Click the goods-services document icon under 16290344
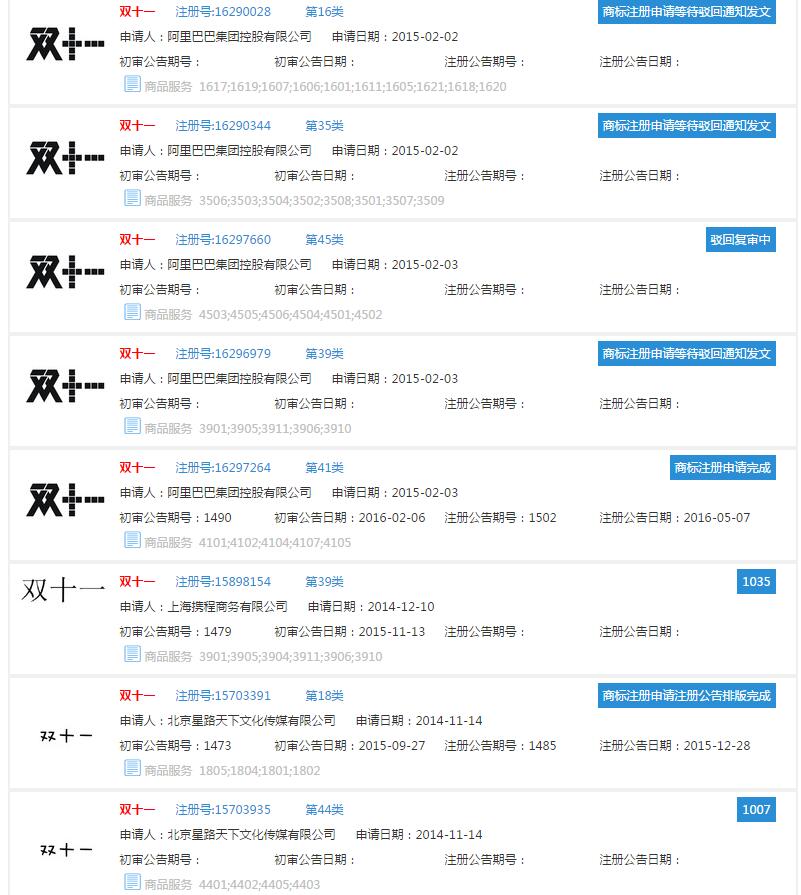 132,198
